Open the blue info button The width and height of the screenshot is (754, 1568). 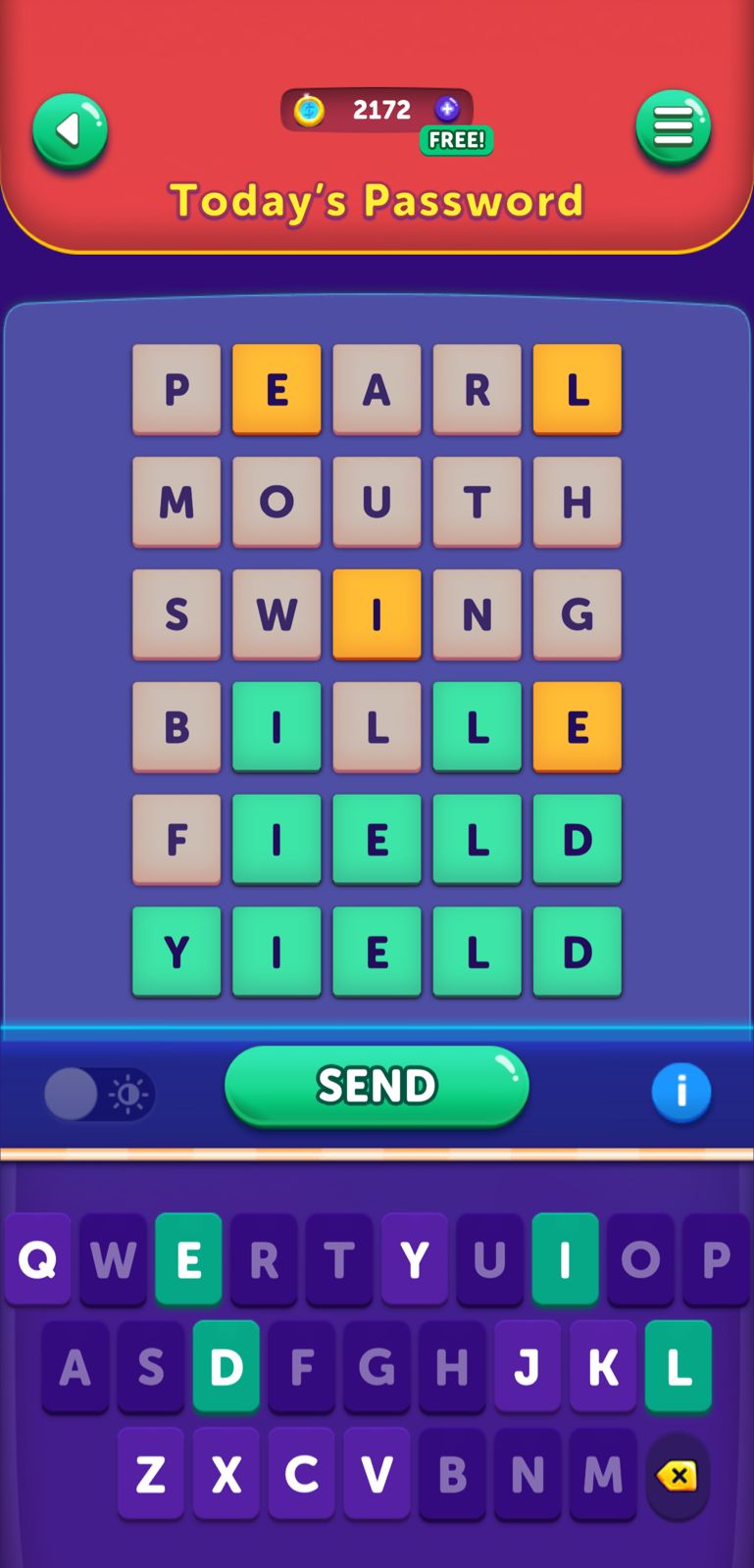(680, 1092)
